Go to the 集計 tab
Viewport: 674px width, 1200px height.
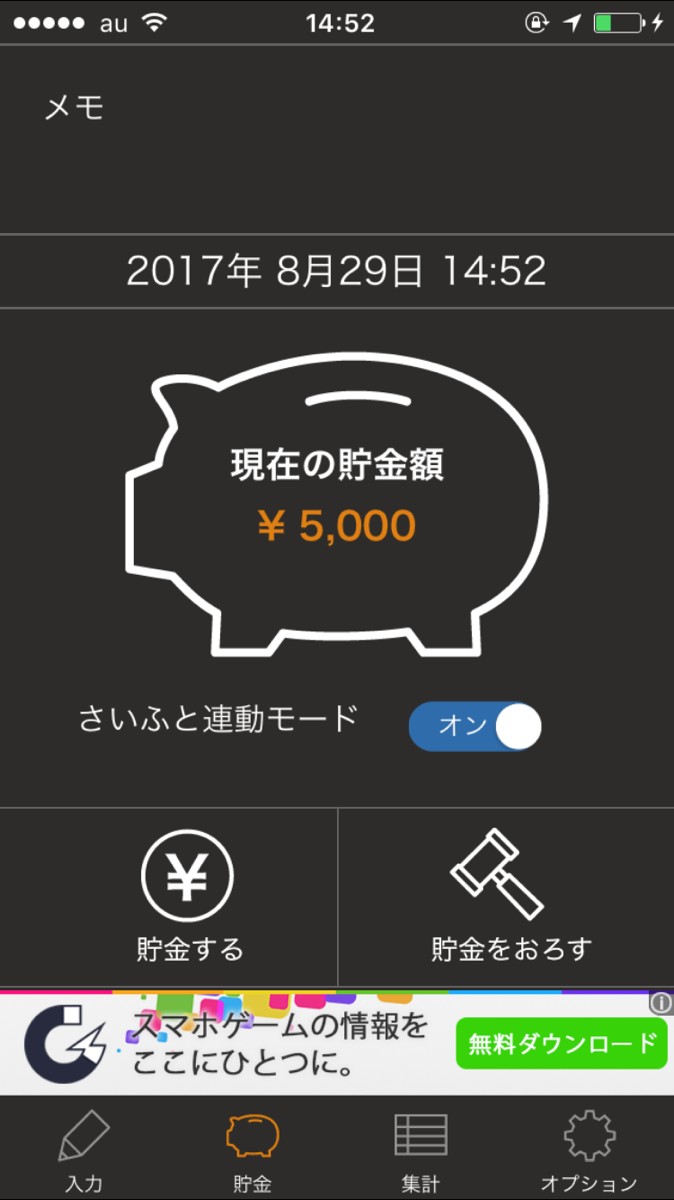tap(421, 1150)
